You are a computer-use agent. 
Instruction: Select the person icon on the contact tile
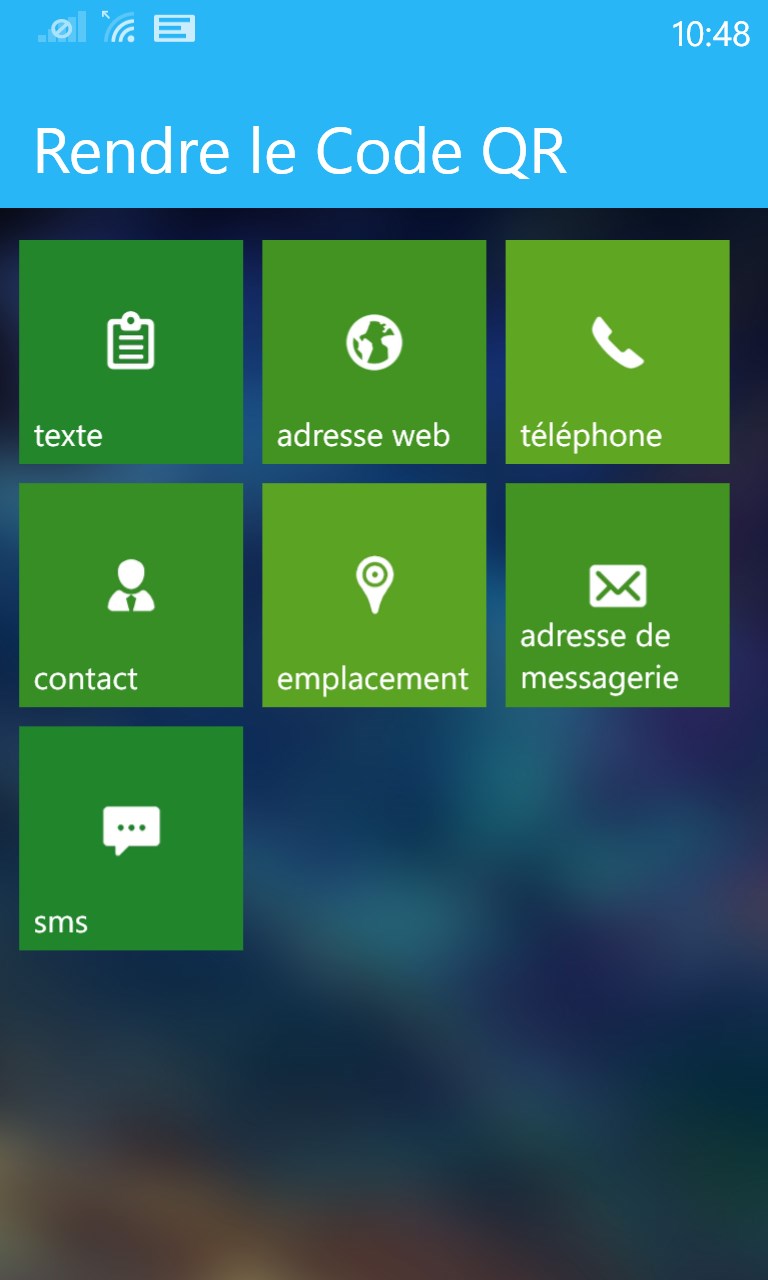130,583
